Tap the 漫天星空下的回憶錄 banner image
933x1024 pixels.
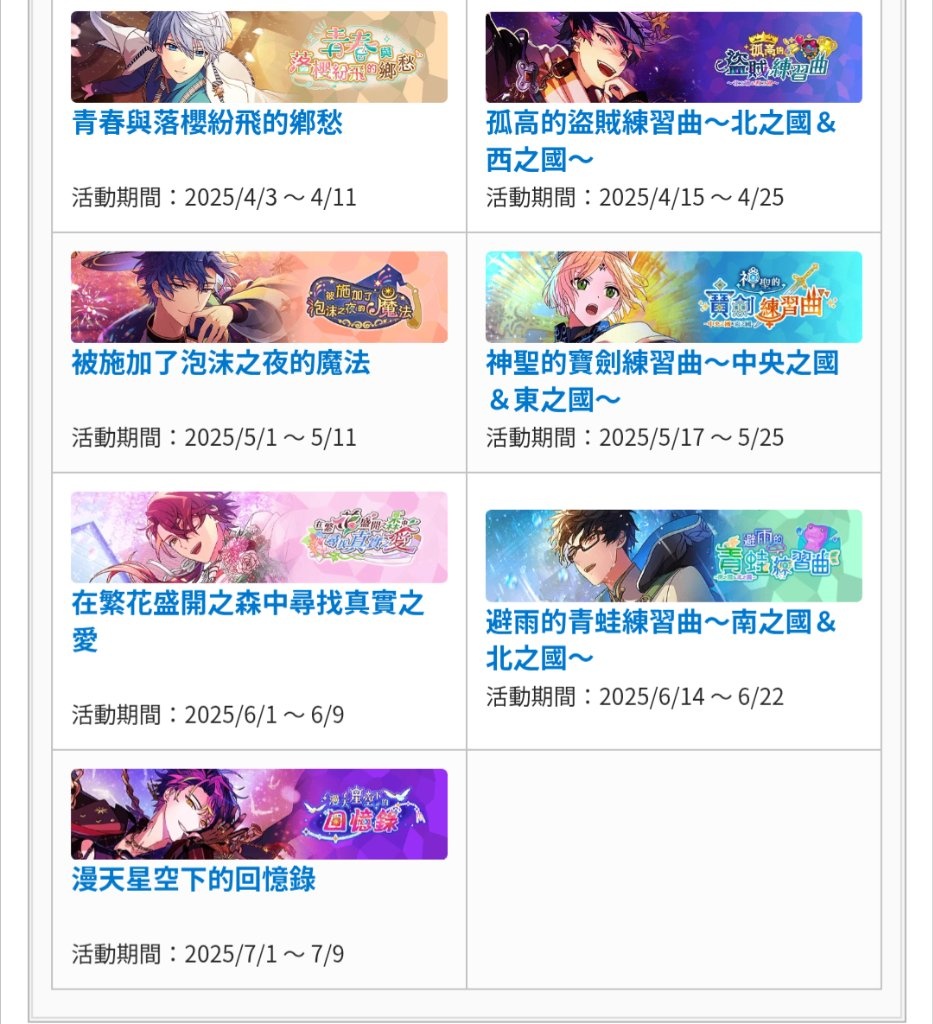point(259,814)
